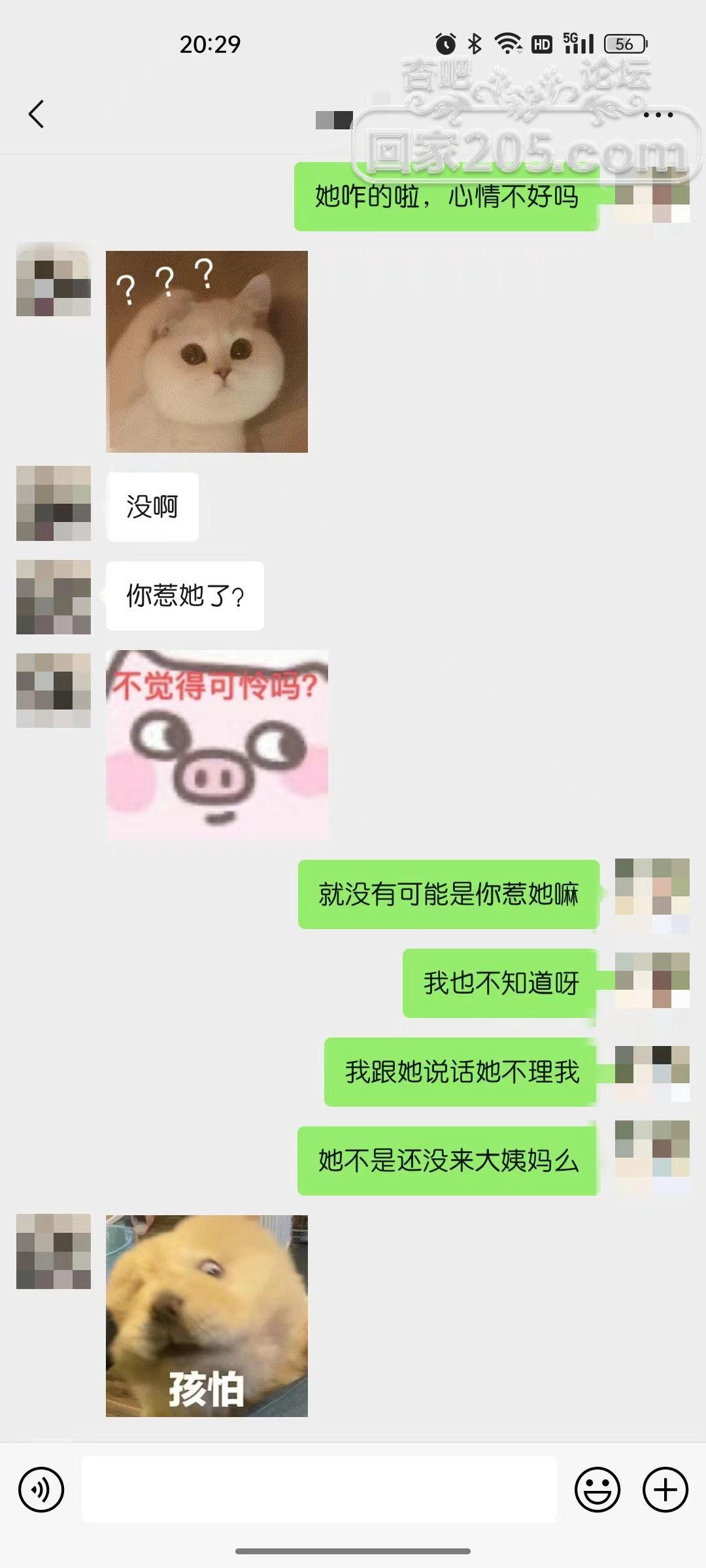Open the emoji sticker panel
The image size is (706, 1568).
(x=597, y=1490)
